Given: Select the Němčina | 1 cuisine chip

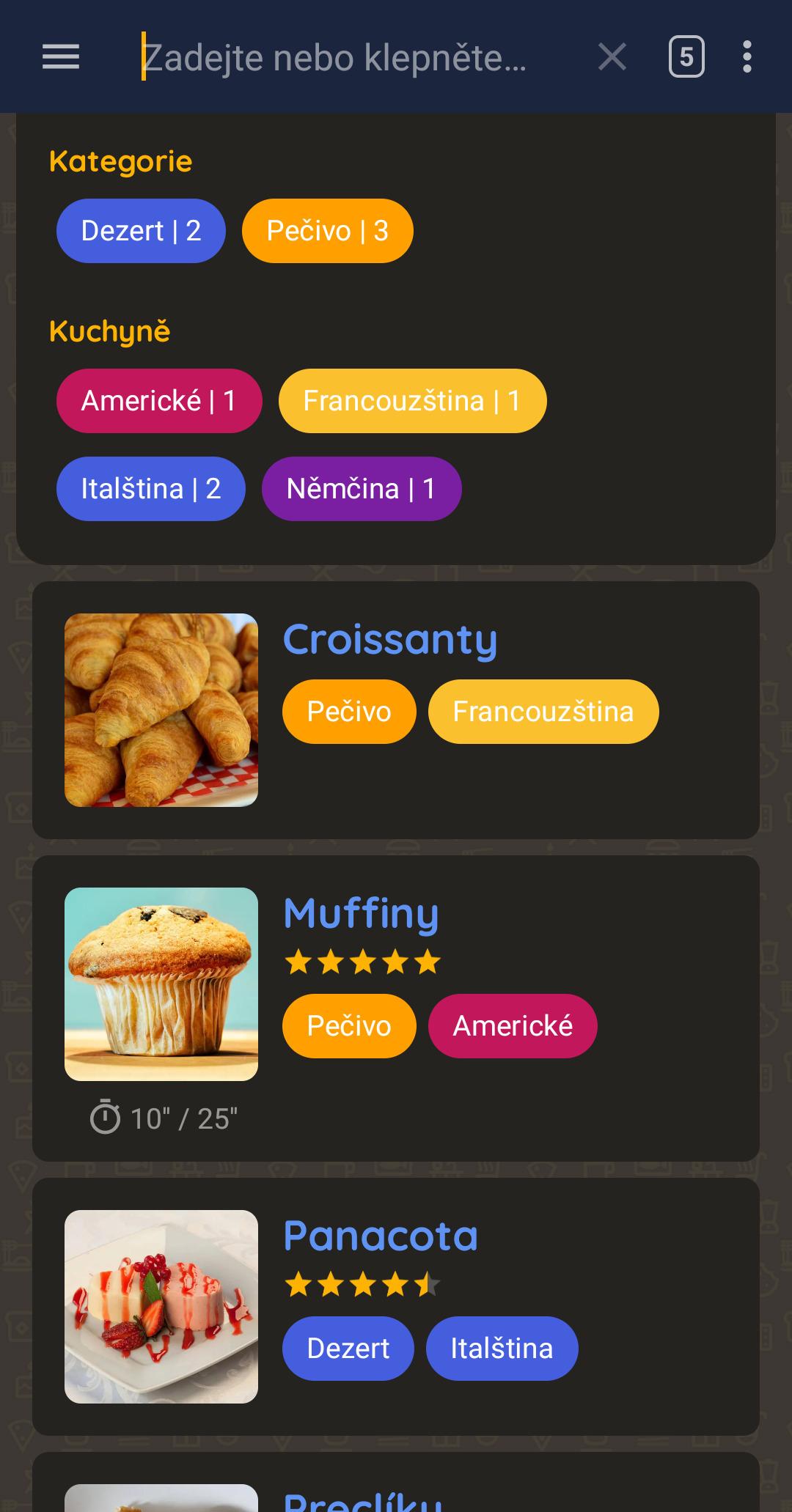Looking at the screenshot, I should 361,489.
